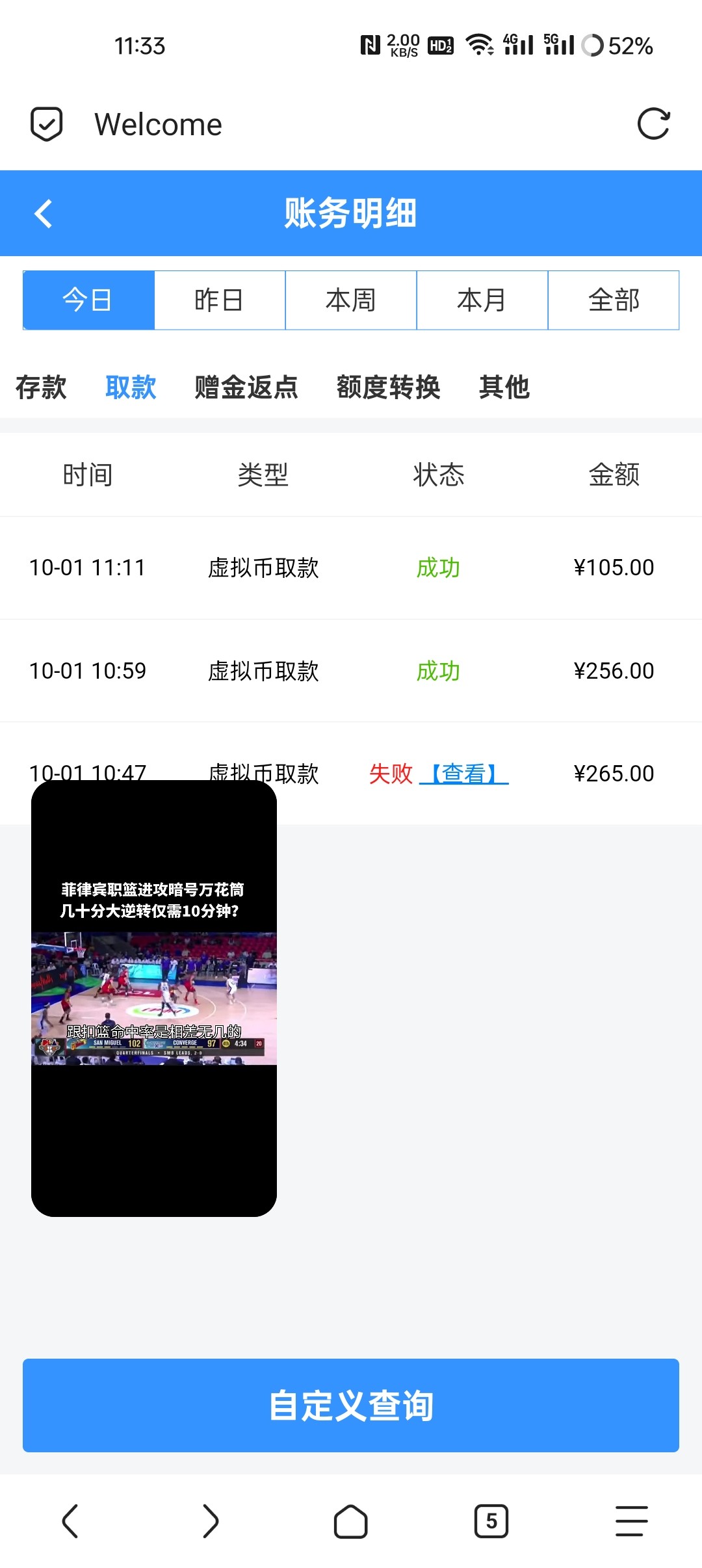The width and height of the screenshot is (702, 1568).
Task: Show the 其他 category
Action: (504, 387)
